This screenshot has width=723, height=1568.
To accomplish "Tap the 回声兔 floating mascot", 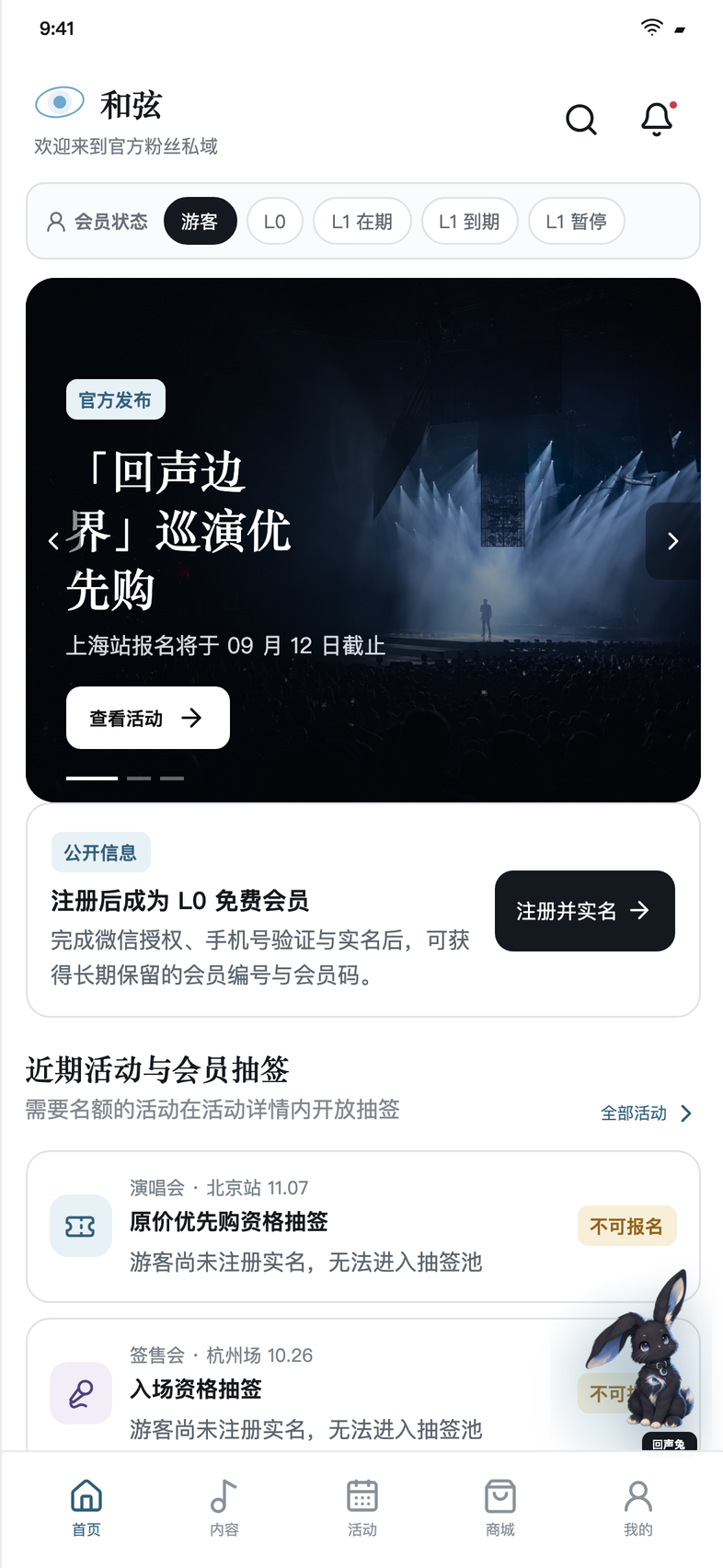I will 645,1359.
